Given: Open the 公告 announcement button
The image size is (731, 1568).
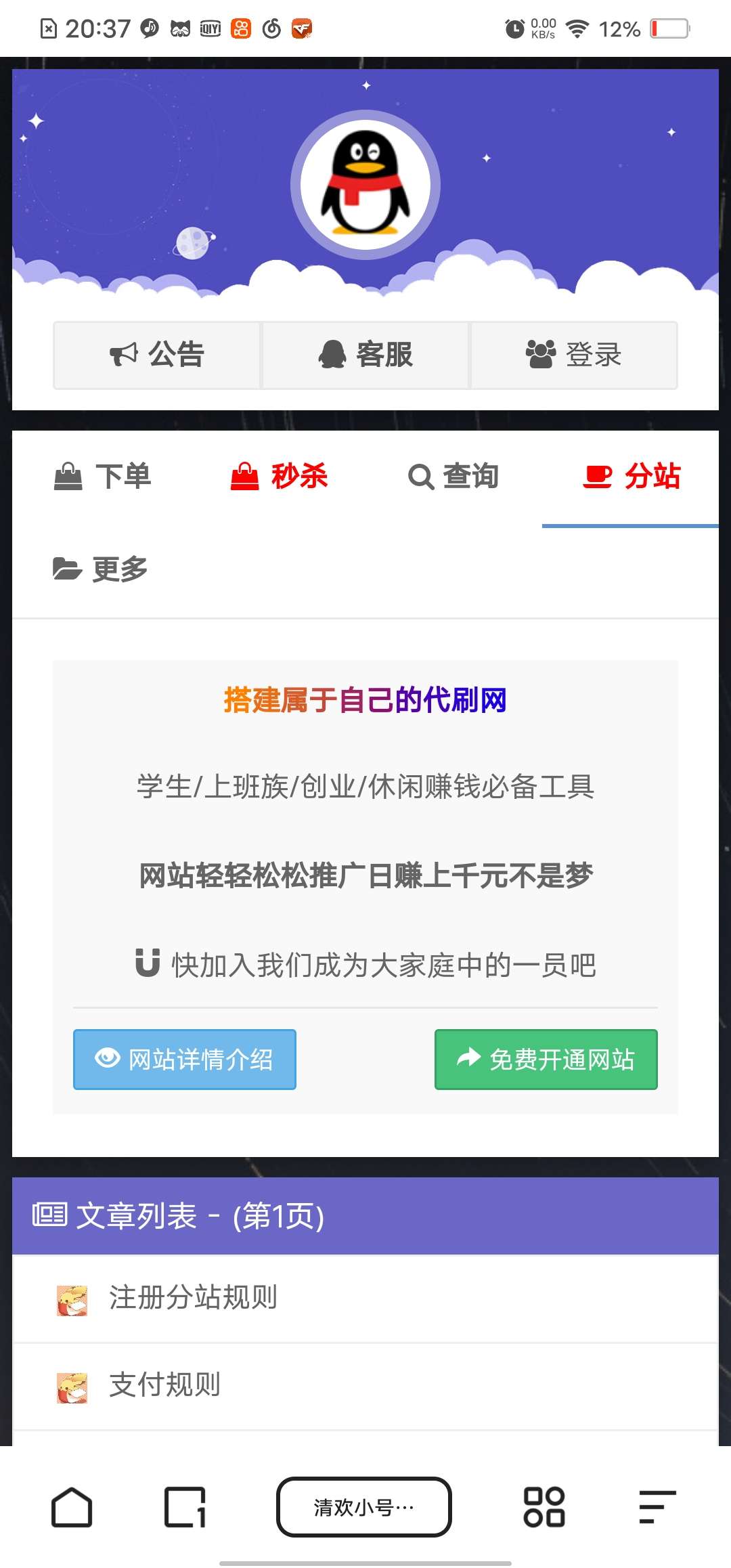Looking at the screenshot, I should pyautogui.click(x=157, y=355).
